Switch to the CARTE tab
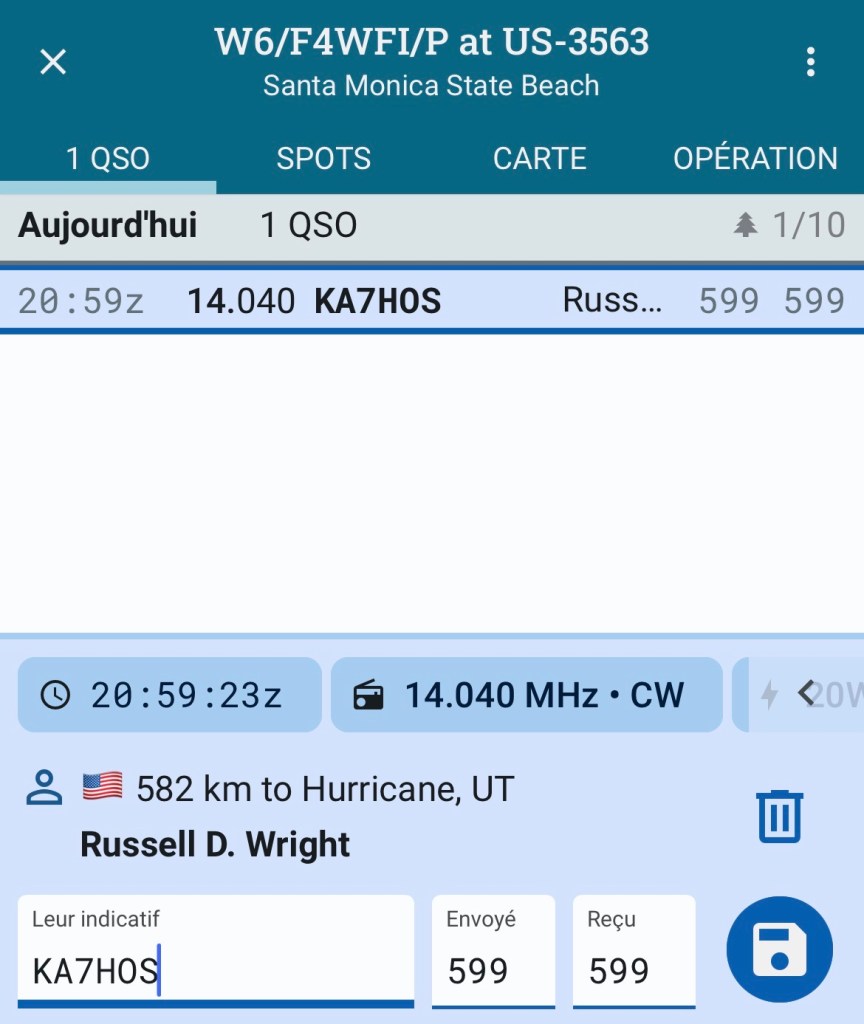864x1024 pixels. 539,158
